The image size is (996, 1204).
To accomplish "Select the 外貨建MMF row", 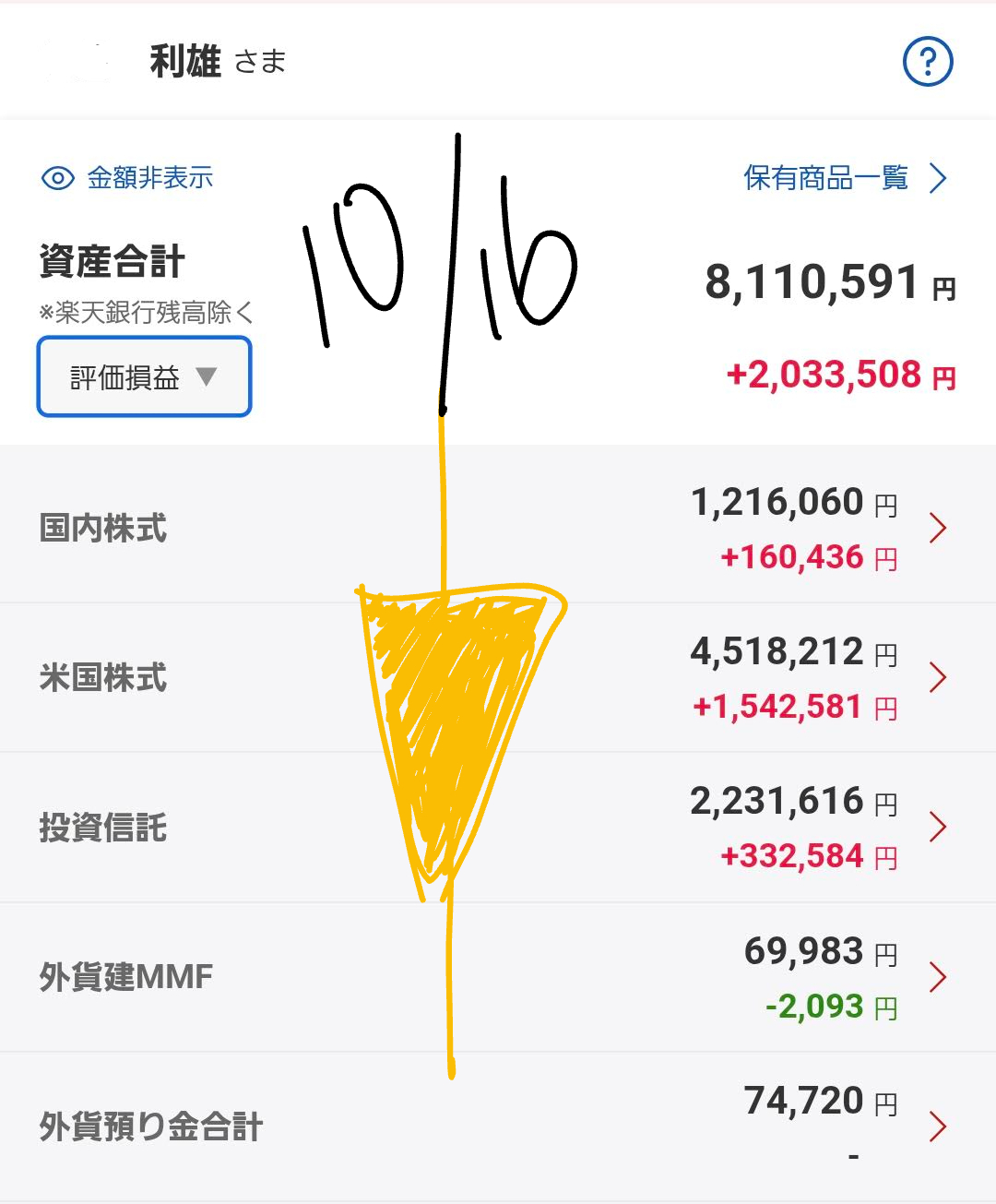I will click(x=498, y=977).
